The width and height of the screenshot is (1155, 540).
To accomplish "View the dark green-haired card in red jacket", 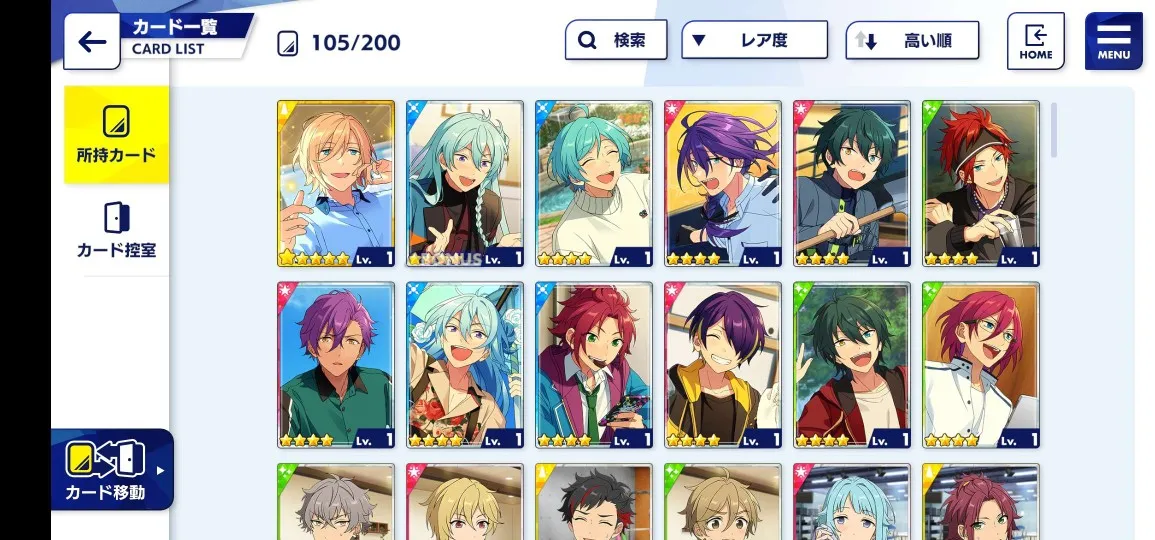I will (x=852, y=365).
